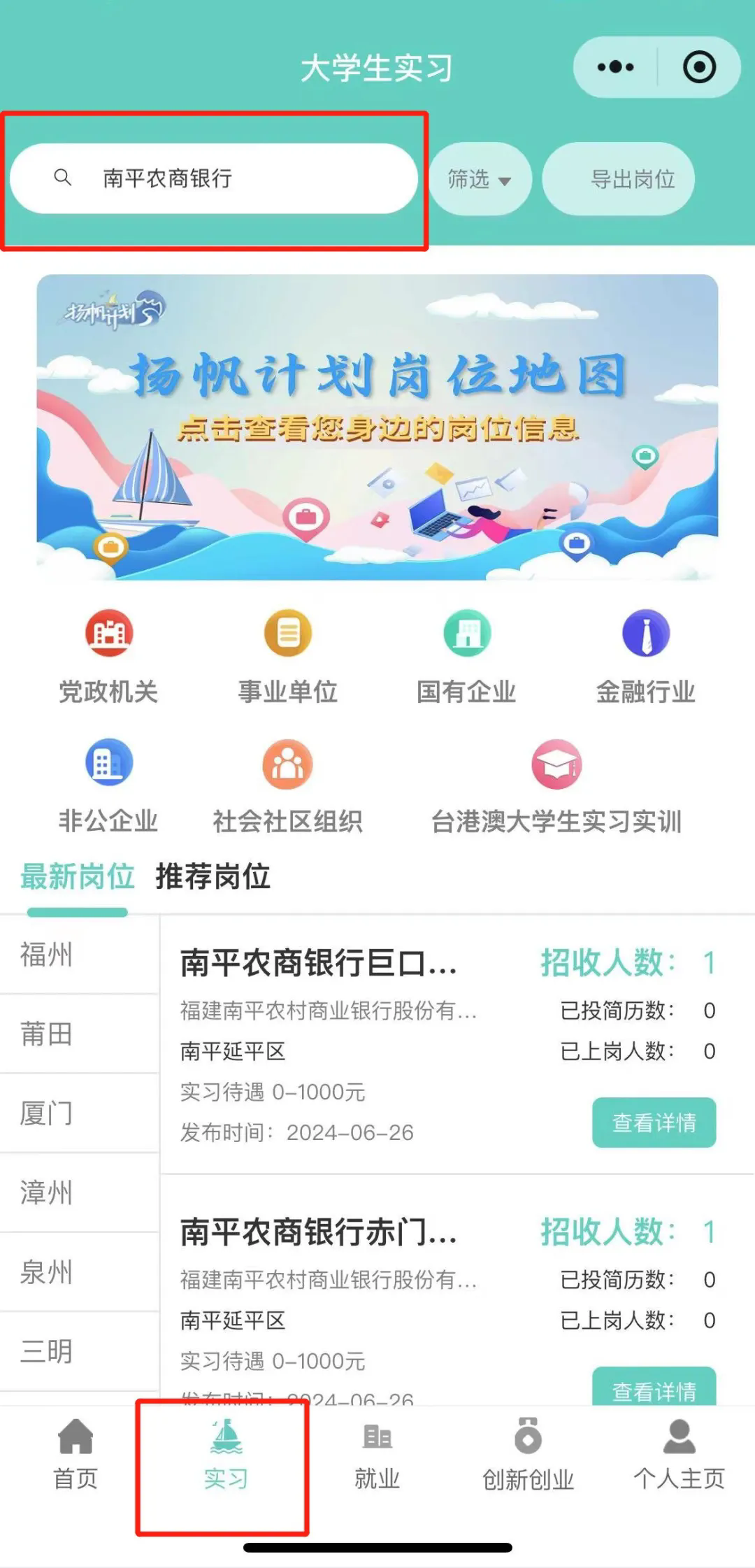Open the 个人主页 tab

[679, 1456]
